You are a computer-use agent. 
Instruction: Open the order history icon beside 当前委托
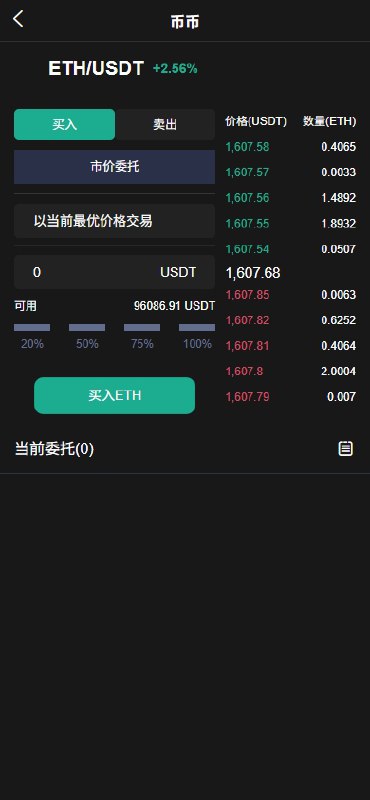point(346,448)
